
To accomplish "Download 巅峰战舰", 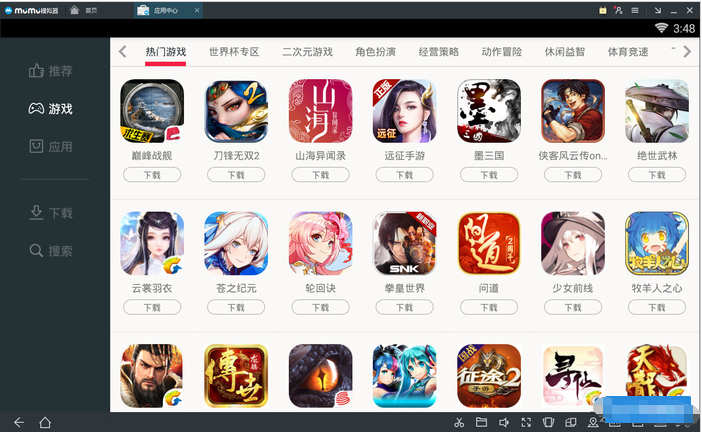I will point(152,175).
